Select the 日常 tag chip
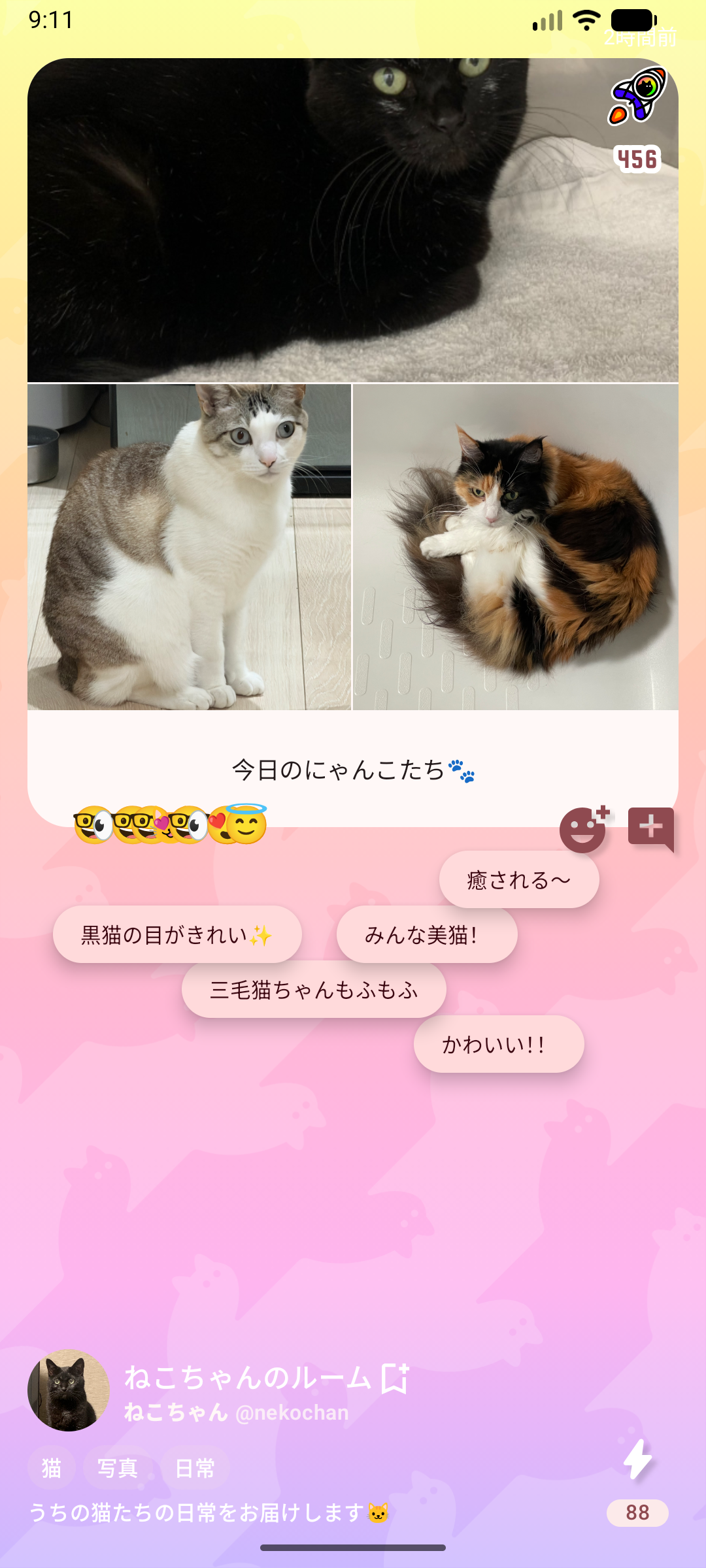The width and height of the screenshot is (706, 1568). 195,1469
